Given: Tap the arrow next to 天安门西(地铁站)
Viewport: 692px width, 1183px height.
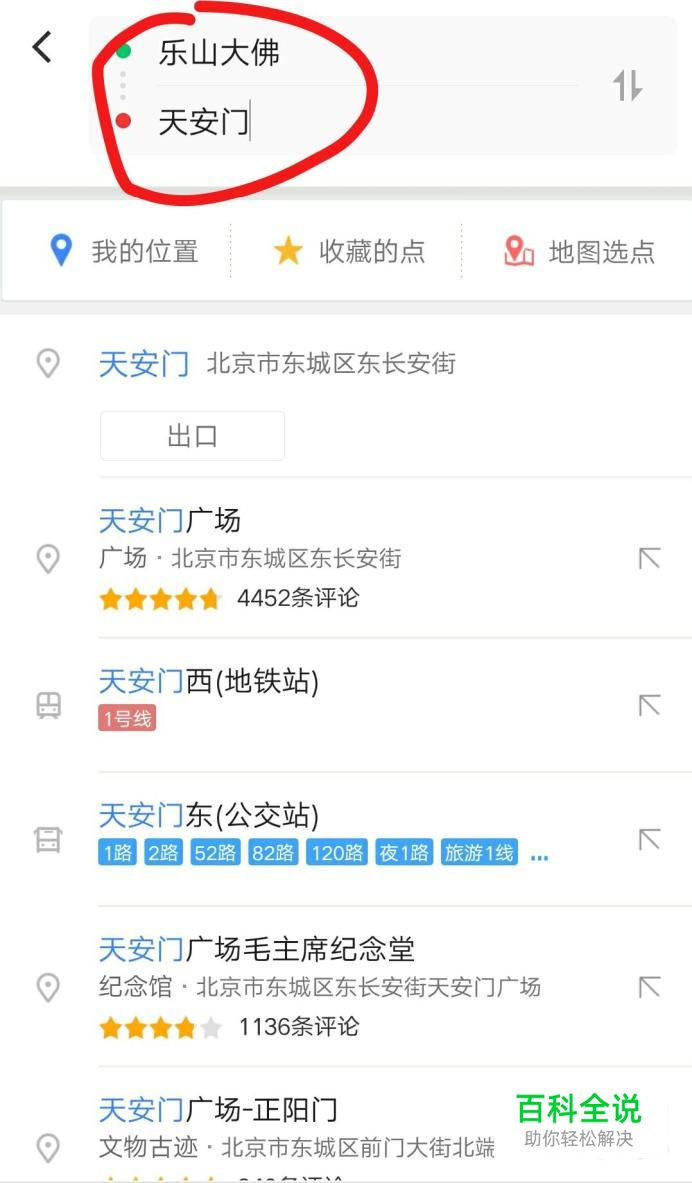Looking at the screenshot, I should (x=649, y=705).
